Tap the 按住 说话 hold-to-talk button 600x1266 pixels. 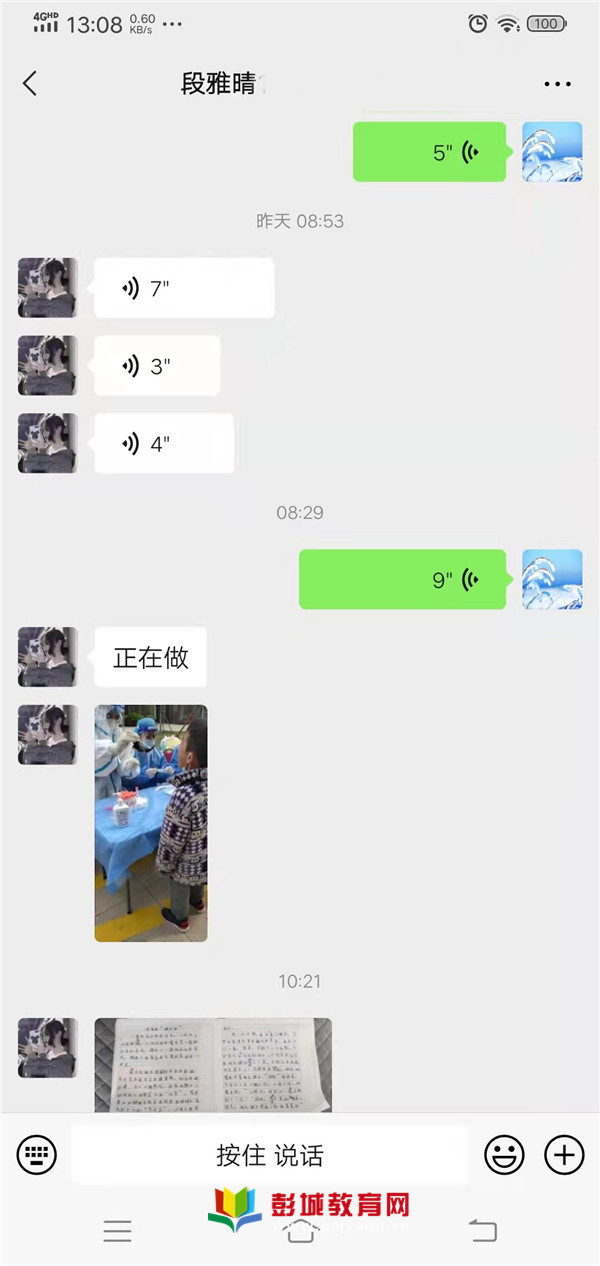point(270,1156)
